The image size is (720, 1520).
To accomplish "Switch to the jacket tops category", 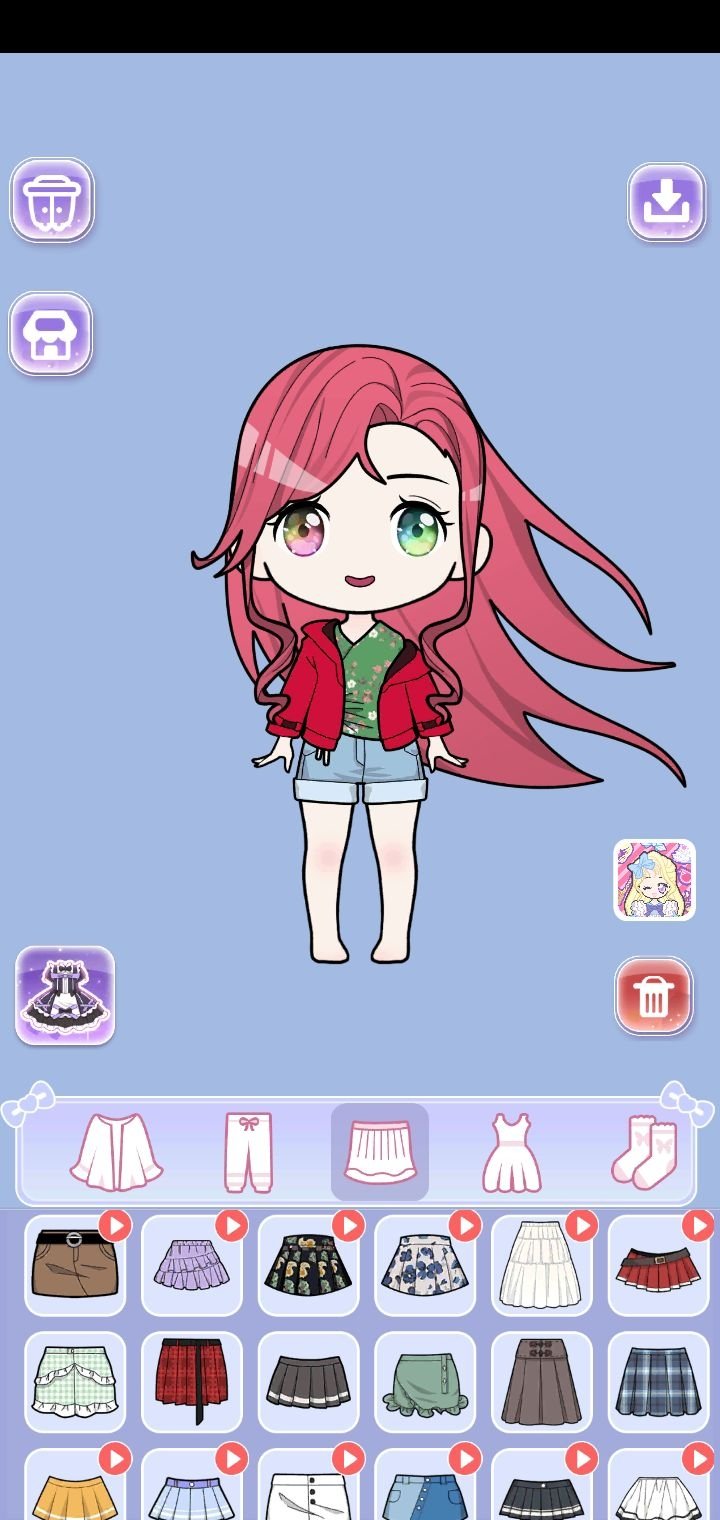I will click(x=116, y=1152).
